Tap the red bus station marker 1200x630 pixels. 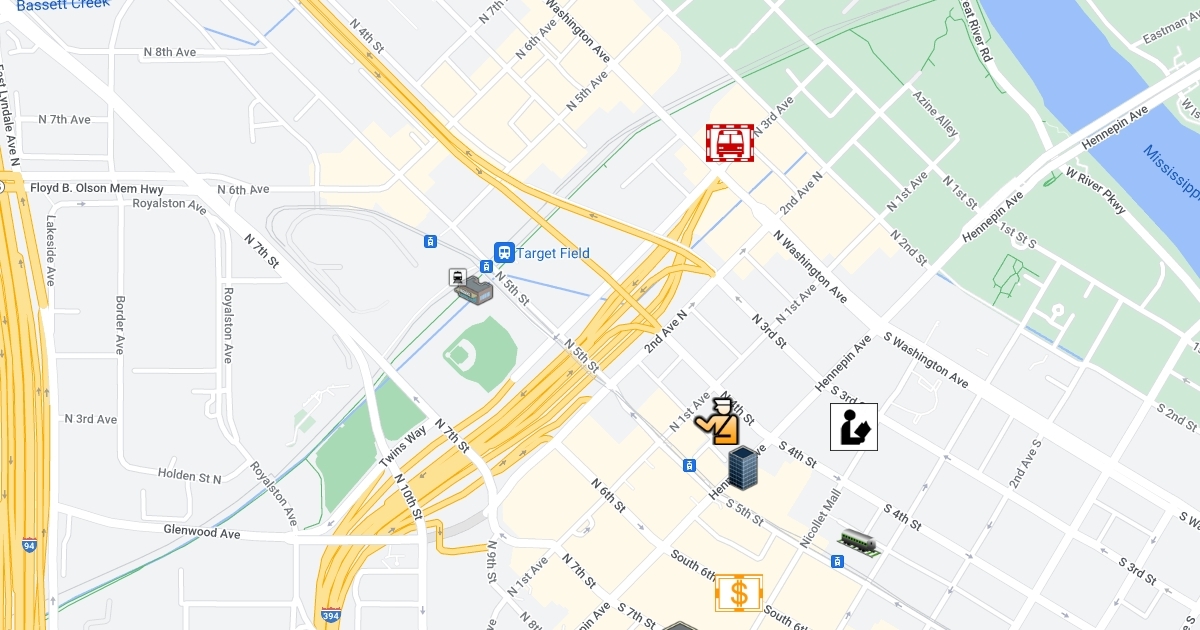click(729, 143)
